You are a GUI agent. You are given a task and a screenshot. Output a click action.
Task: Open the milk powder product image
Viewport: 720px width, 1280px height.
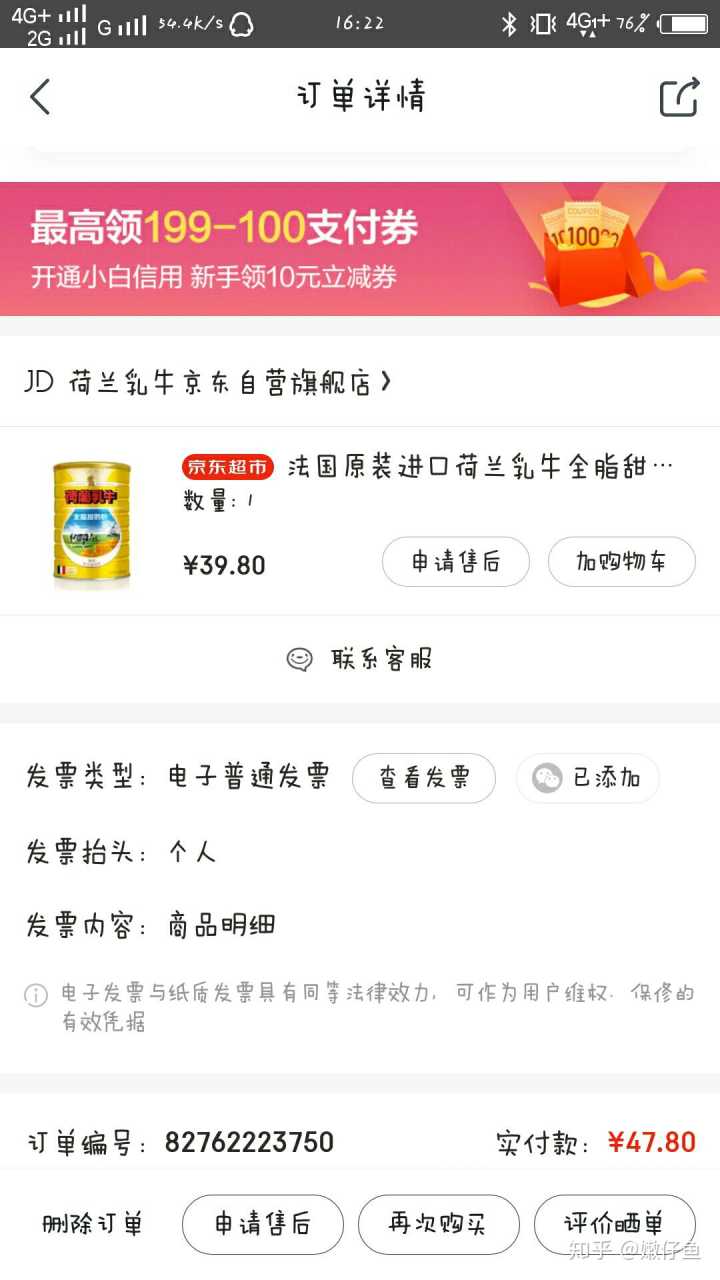click(92, 523)
